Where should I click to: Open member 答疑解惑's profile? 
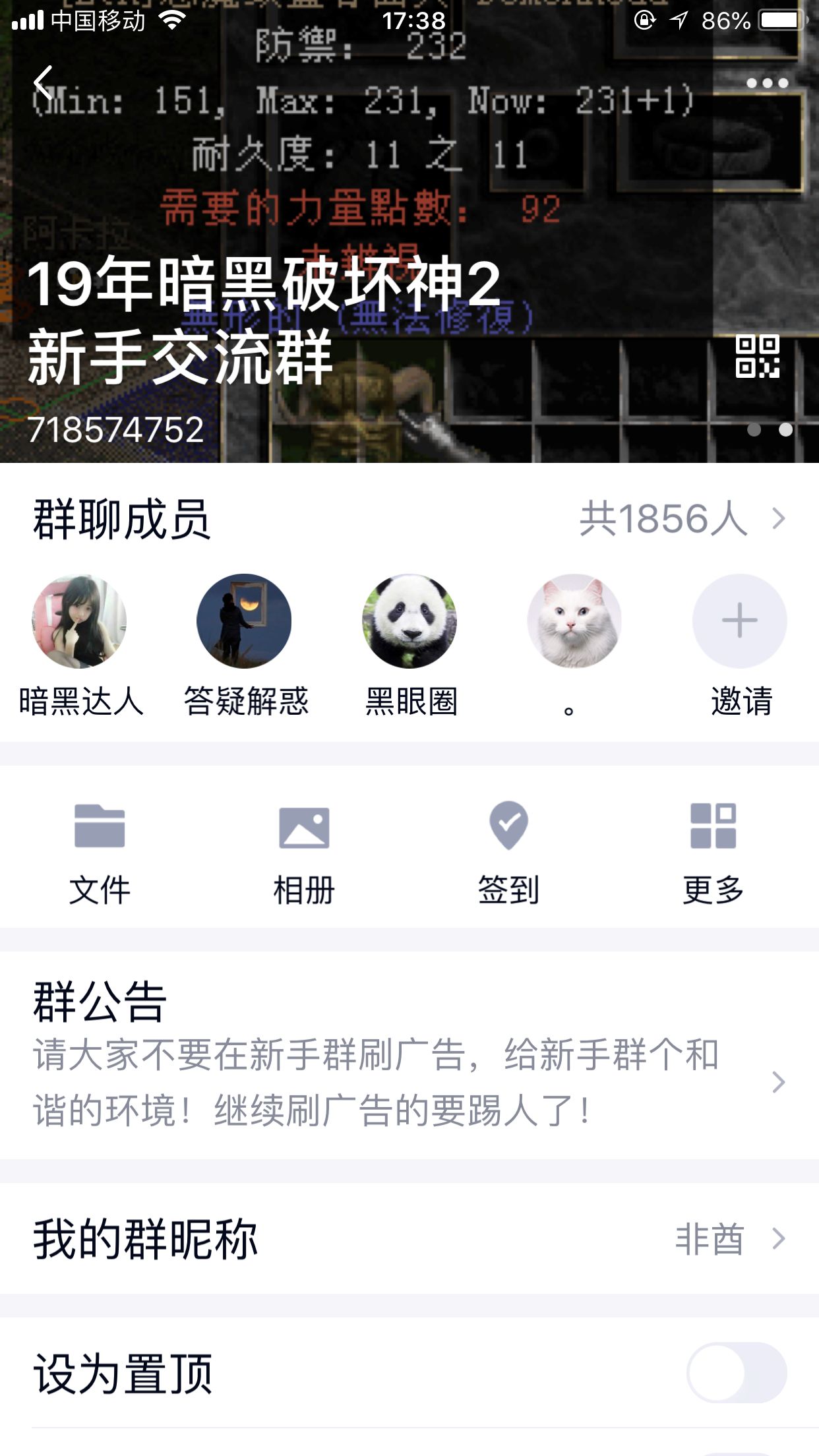click(245, 621)
